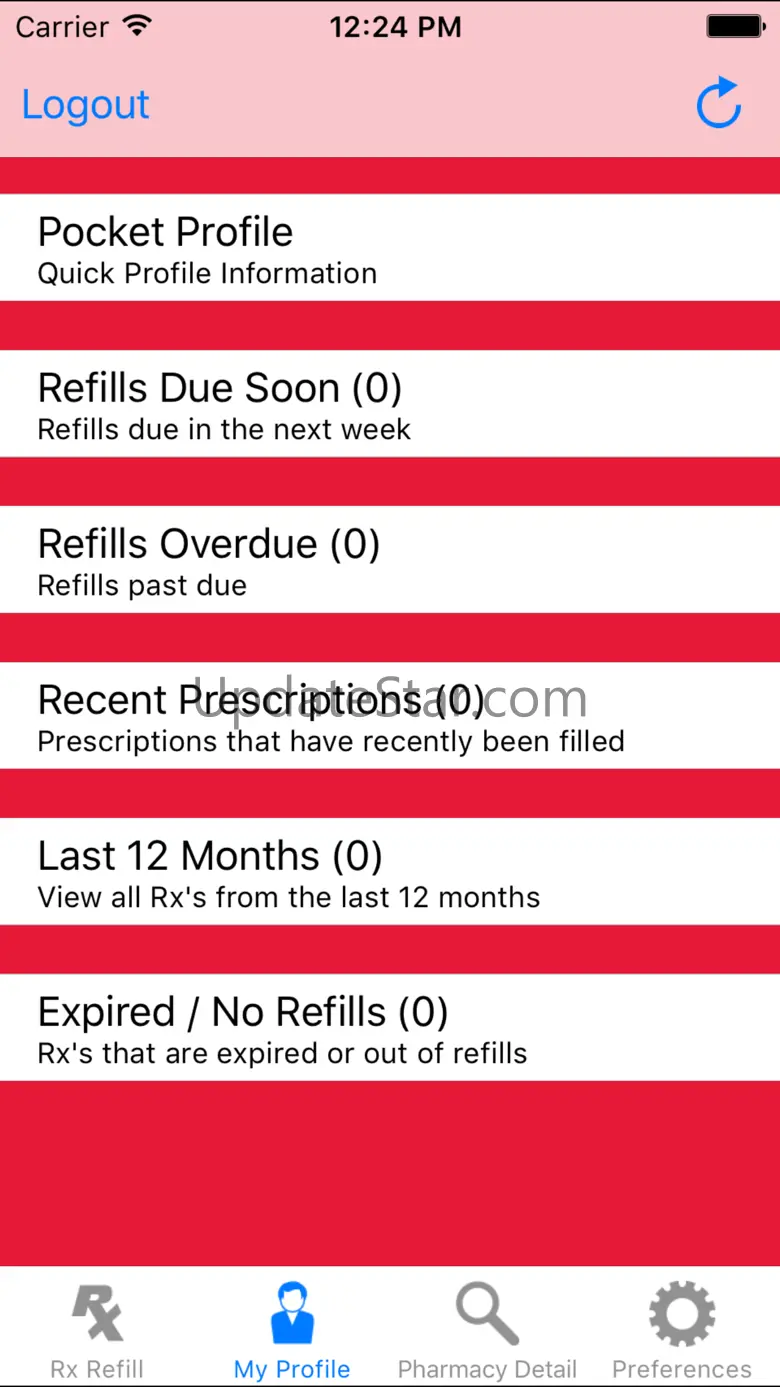Log out of the account

(86, 105)
